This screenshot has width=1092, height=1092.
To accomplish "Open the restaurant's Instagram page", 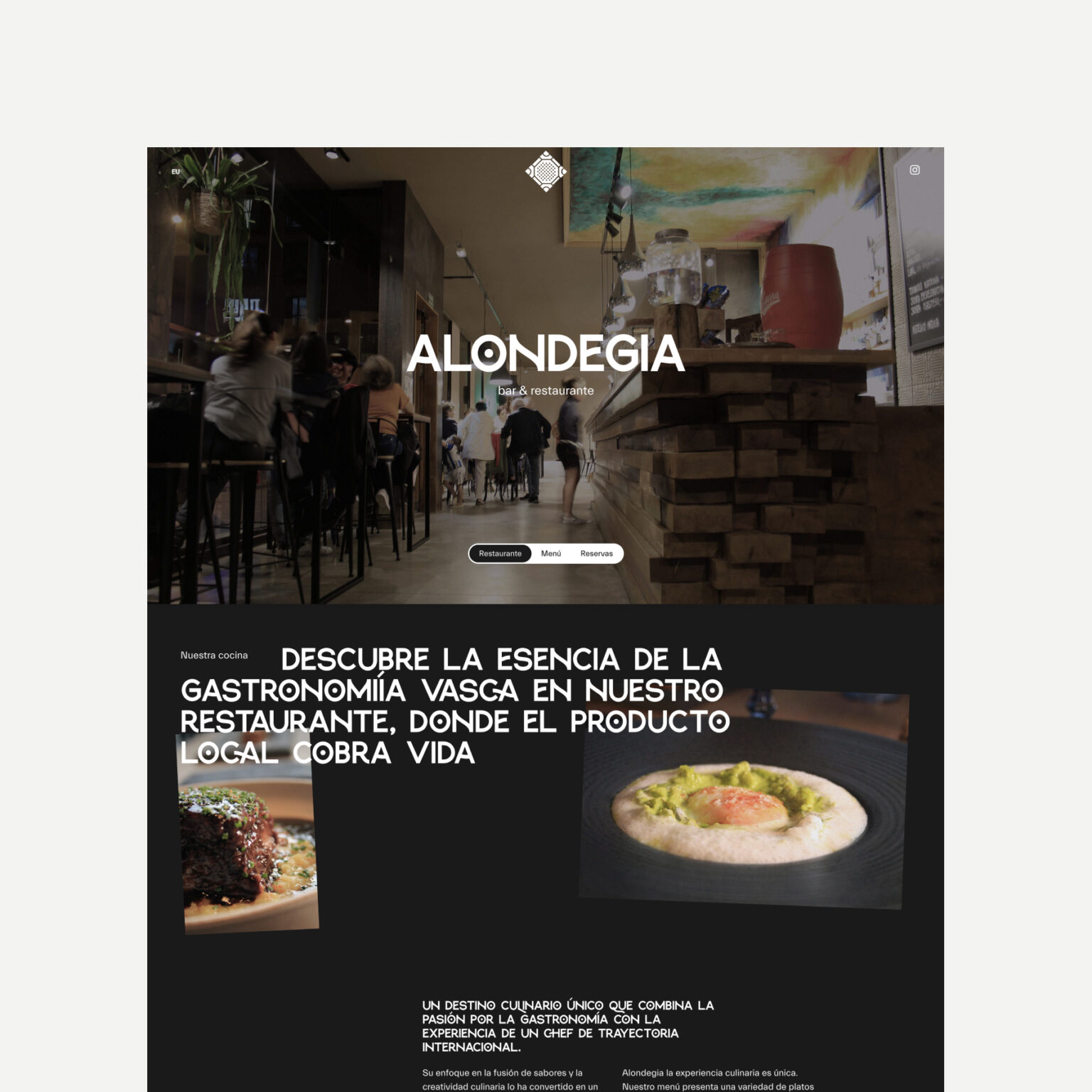I will point(915,170).
